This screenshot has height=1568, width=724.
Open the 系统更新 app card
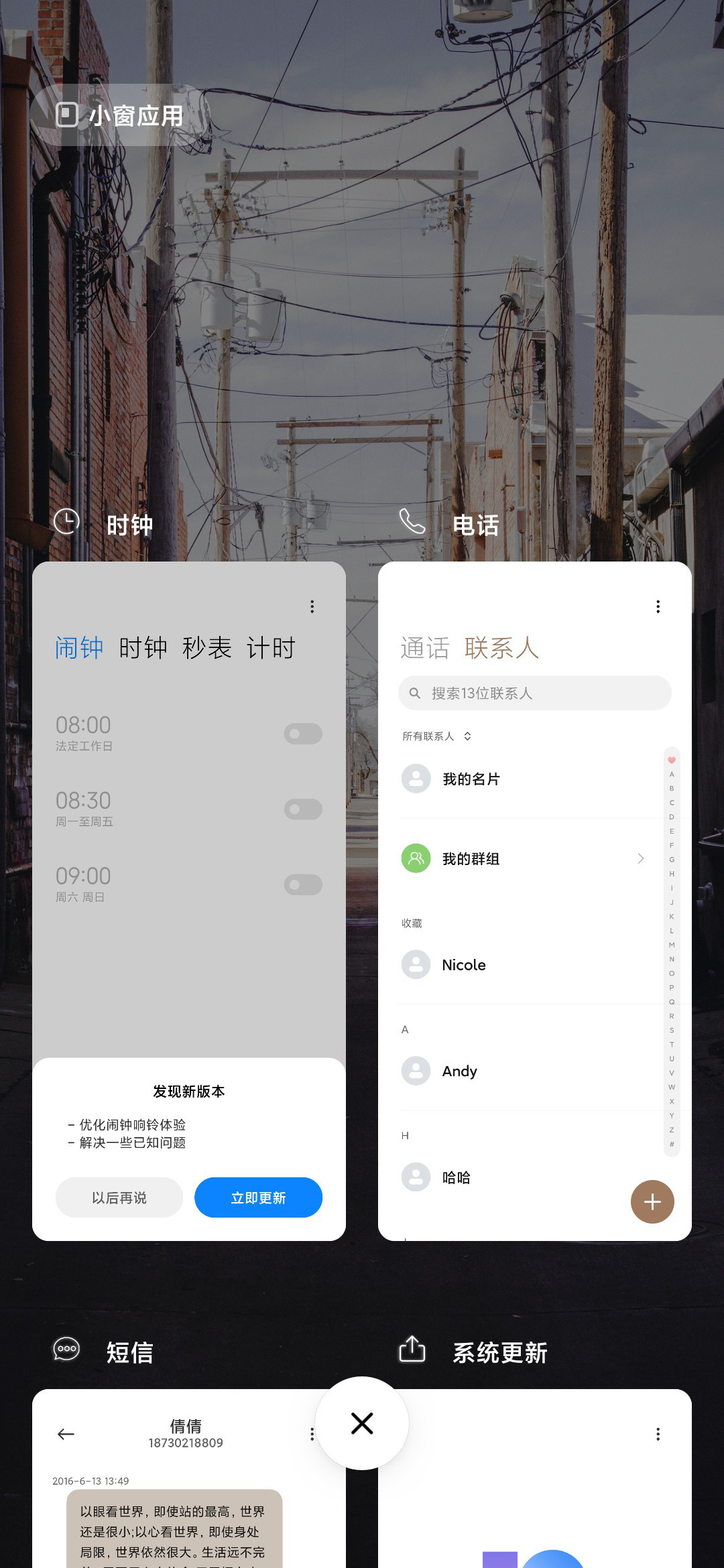tap(535, 1478)
